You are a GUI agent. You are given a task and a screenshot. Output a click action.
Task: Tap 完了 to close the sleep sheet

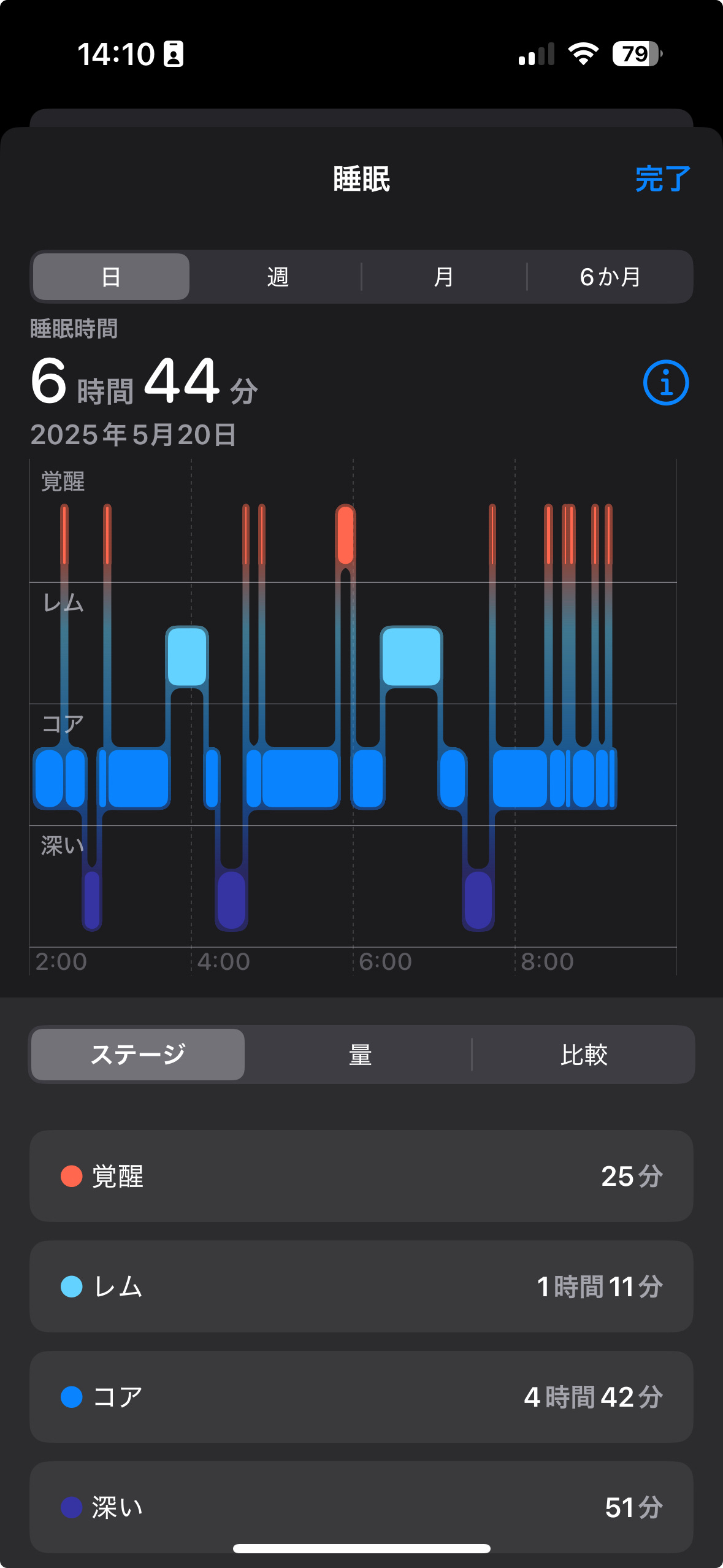(662, 179)
